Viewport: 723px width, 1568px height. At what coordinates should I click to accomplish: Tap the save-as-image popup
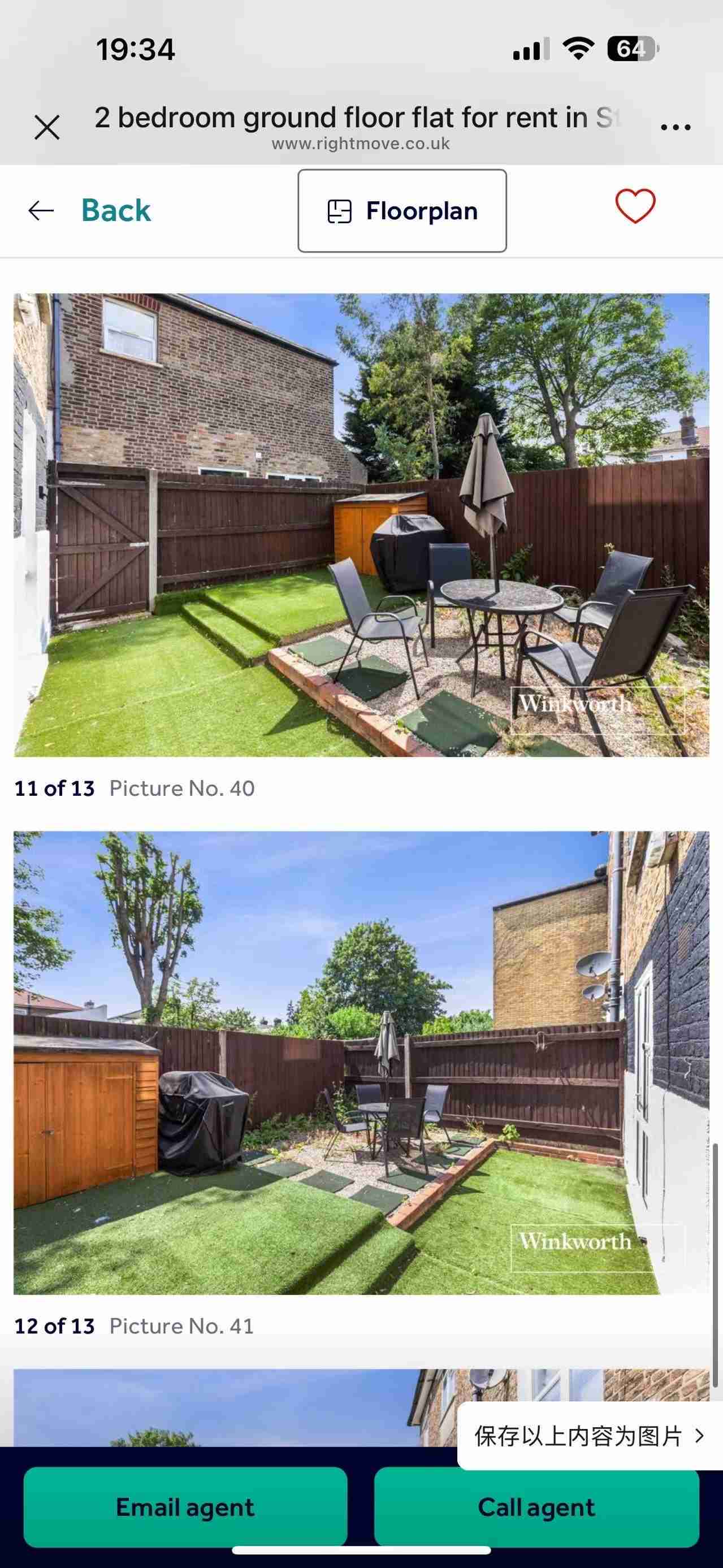[x=589, y=1436]
